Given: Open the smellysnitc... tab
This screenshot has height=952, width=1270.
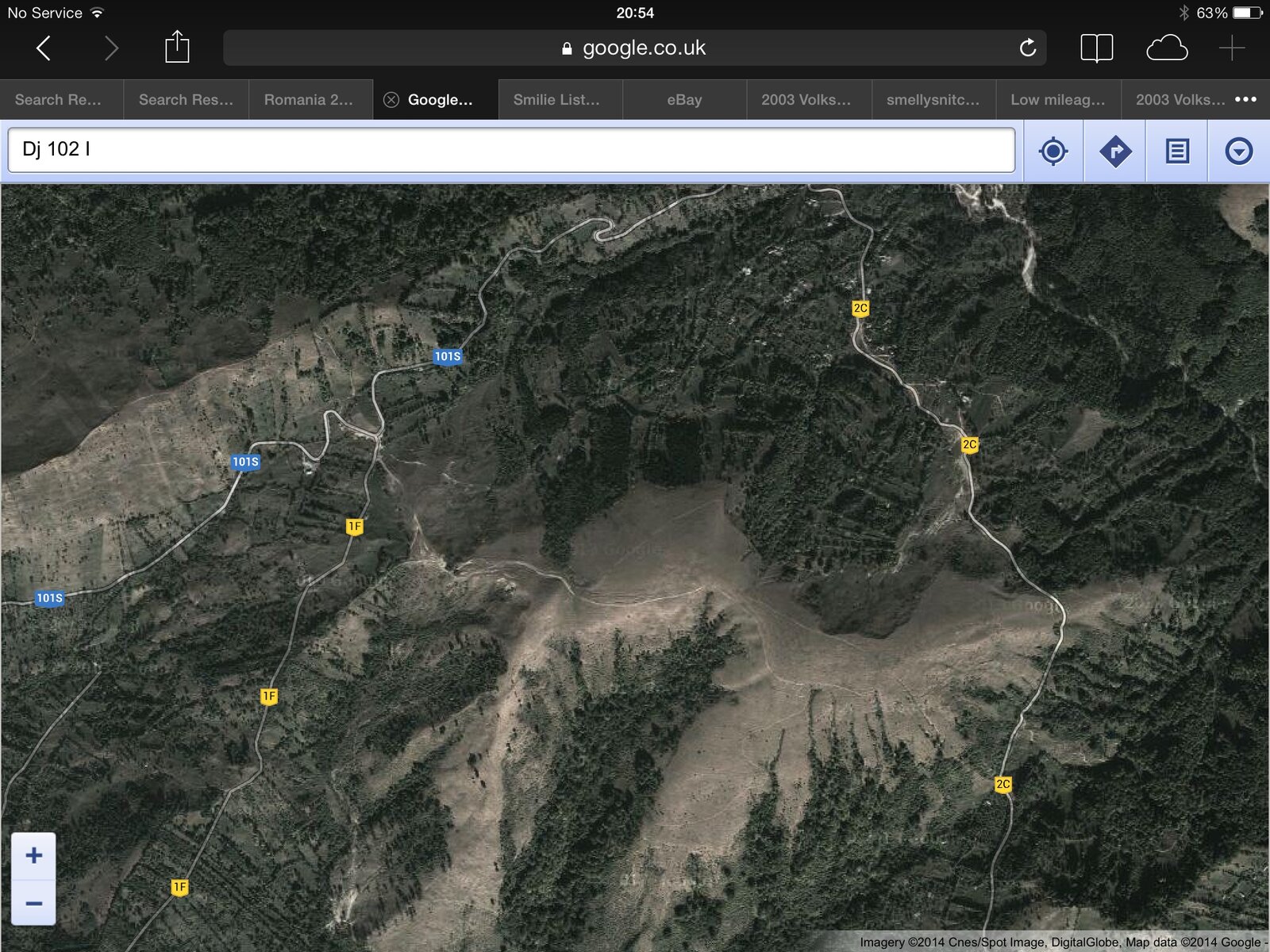Looking at the screenshot, I should pos(933,100).
